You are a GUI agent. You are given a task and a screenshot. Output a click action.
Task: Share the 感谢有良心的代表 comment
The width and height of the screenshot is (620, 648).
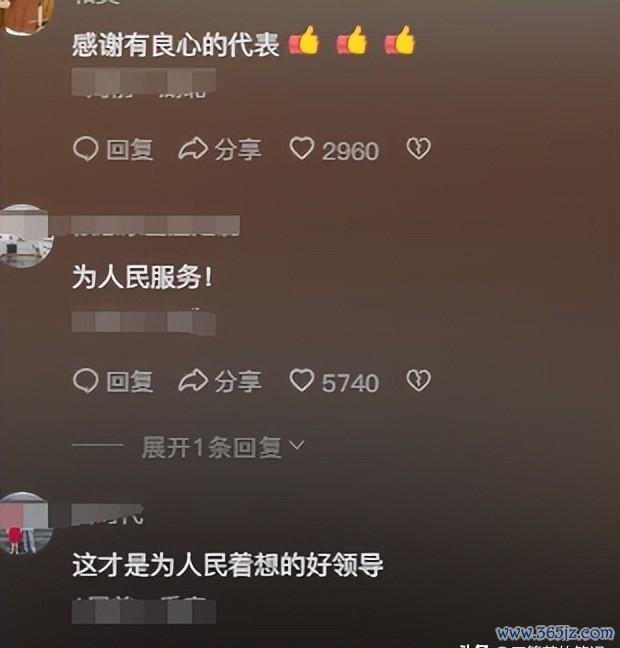[x=219, y=150]
